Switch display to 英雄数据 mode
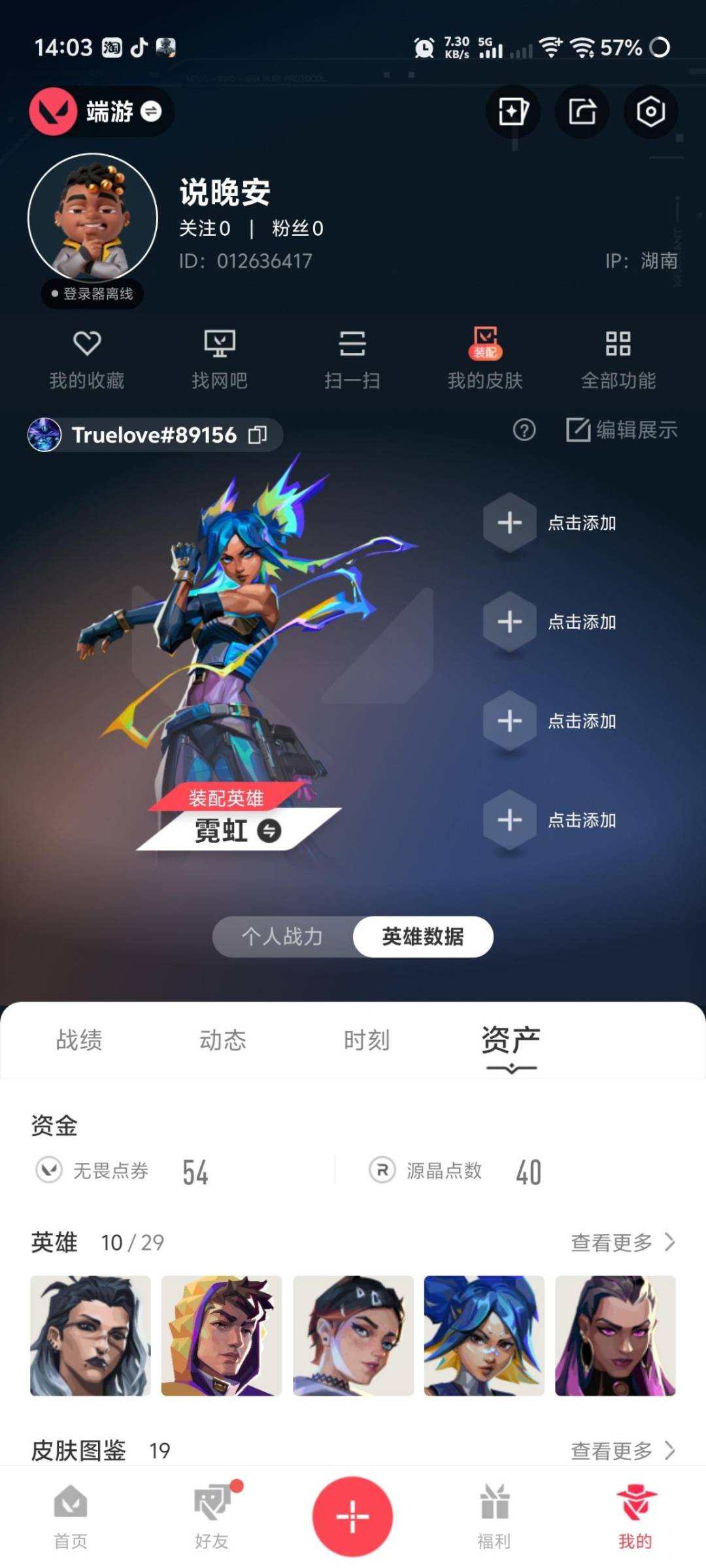This screenshot has width=706, height=1568. click(x=422, y=936)
